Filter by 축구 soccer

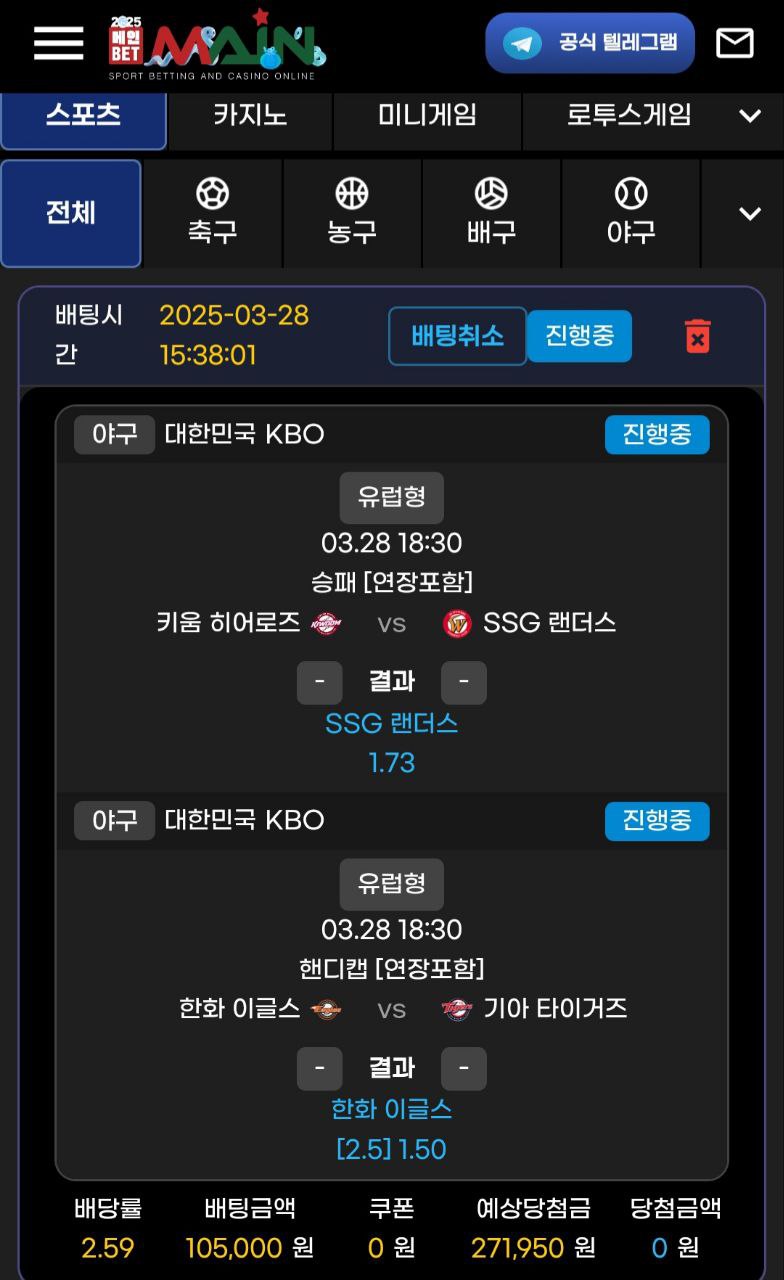(x=212, y=213)
